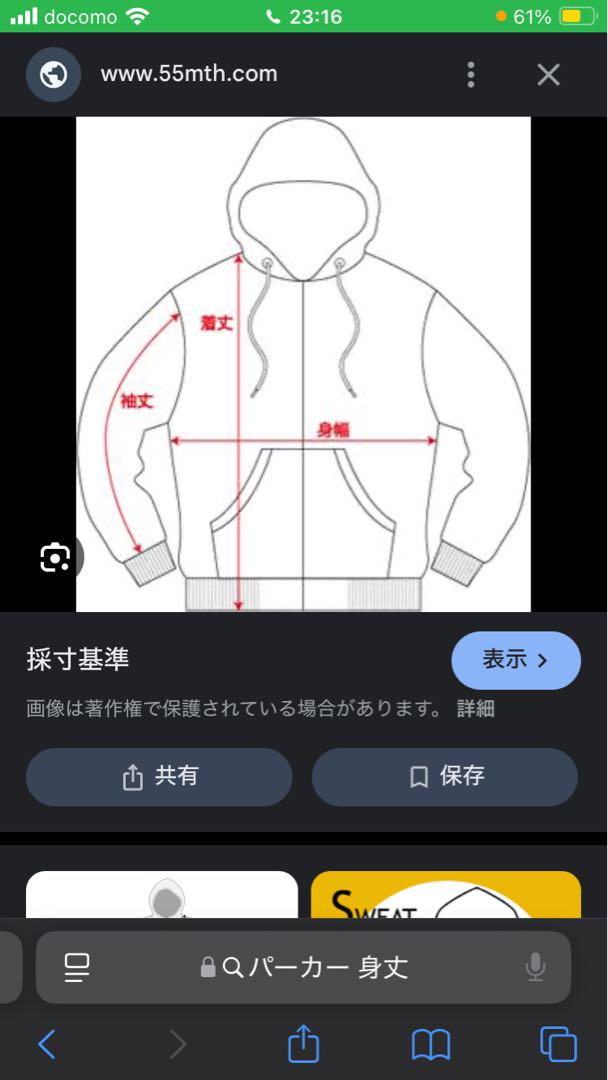Open the three-dot overflow menu
608x1080 pixels.
pos(471,74)
